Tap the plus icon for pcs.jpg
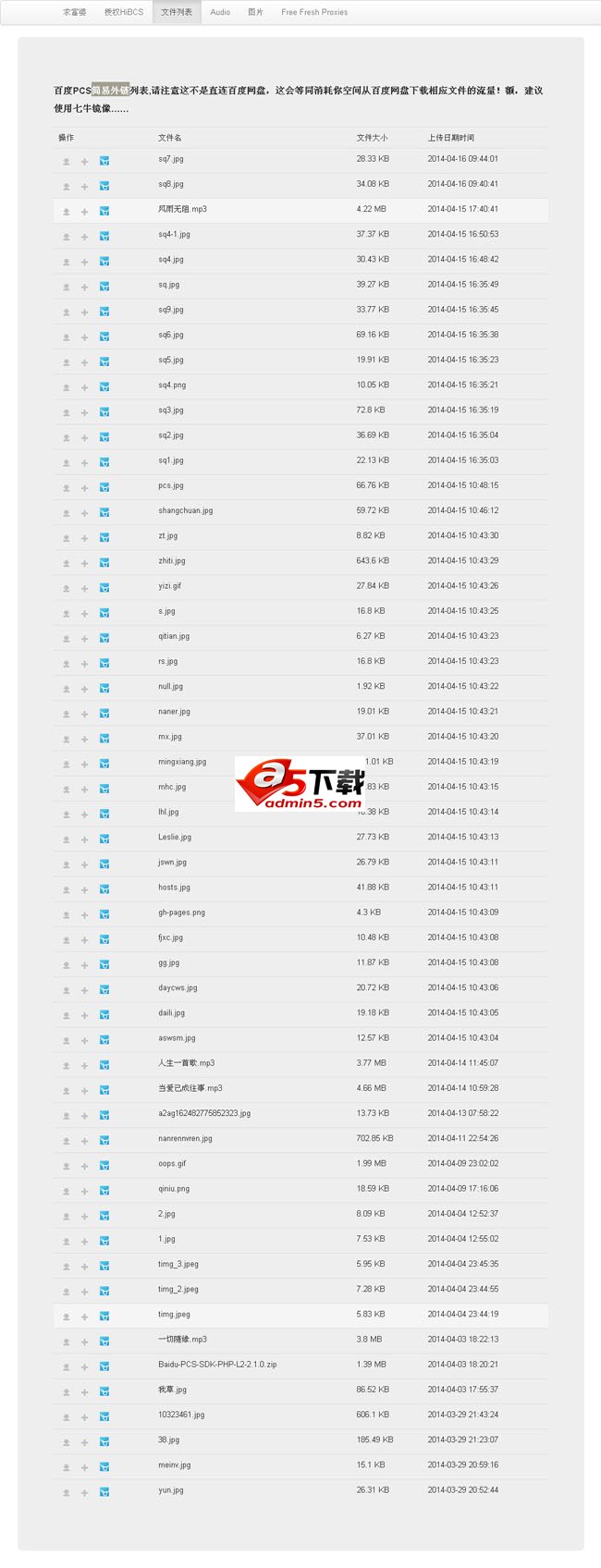The image size is (601, 1568). (x=84, y=487)
